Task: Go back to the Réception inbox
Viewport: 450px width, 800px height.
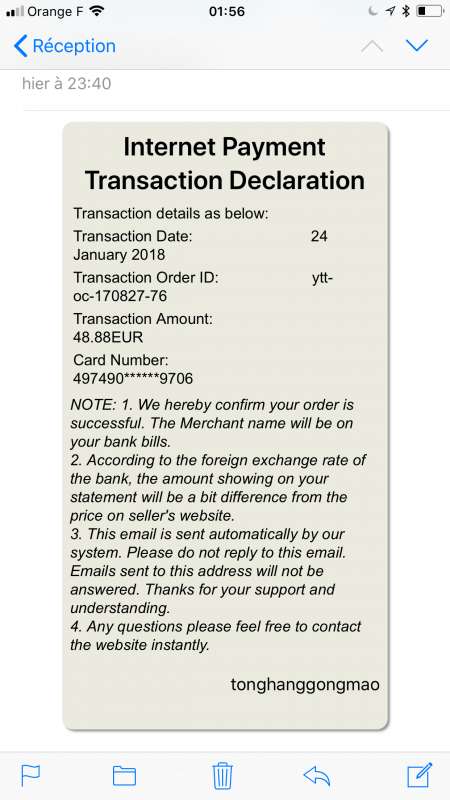Action: (65, 46)
